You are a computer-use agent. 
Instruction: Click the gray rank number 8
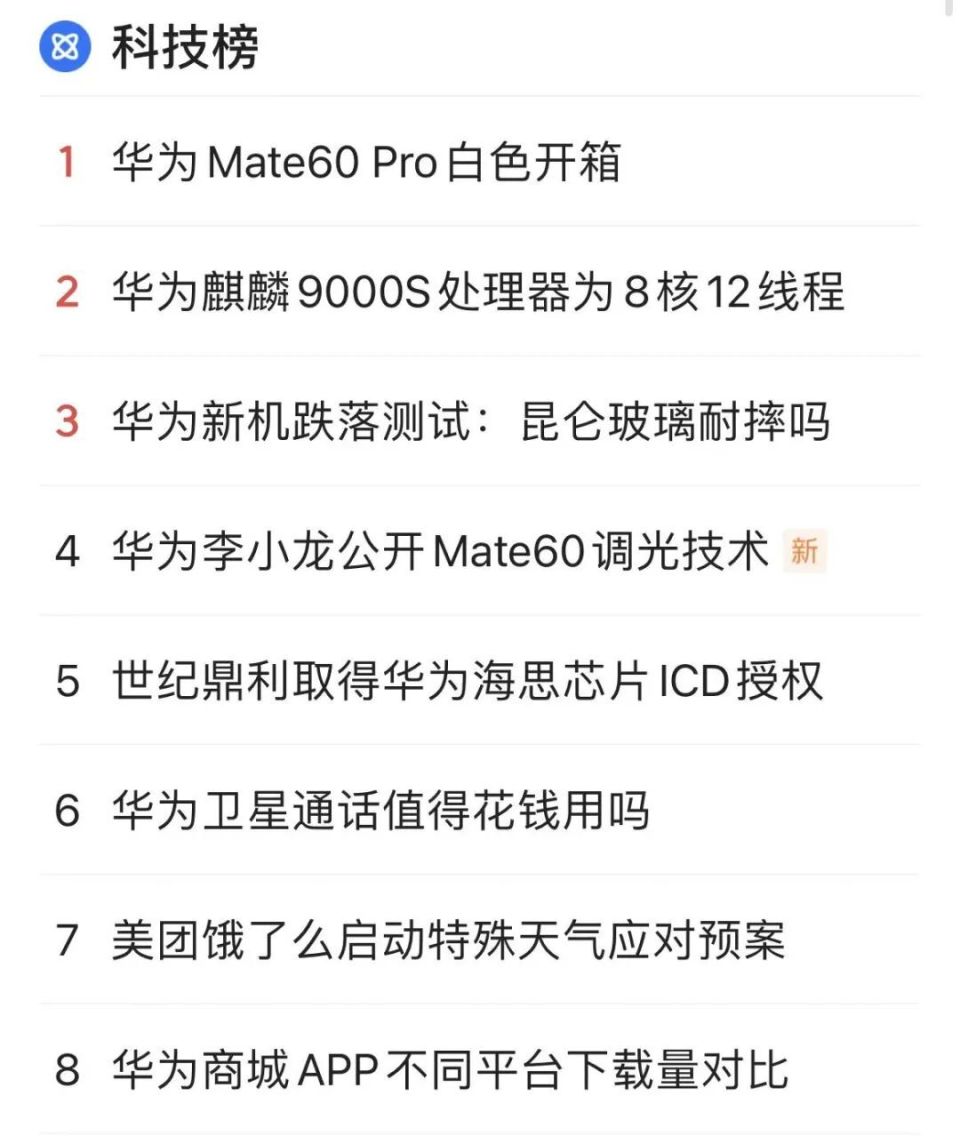66,1070
